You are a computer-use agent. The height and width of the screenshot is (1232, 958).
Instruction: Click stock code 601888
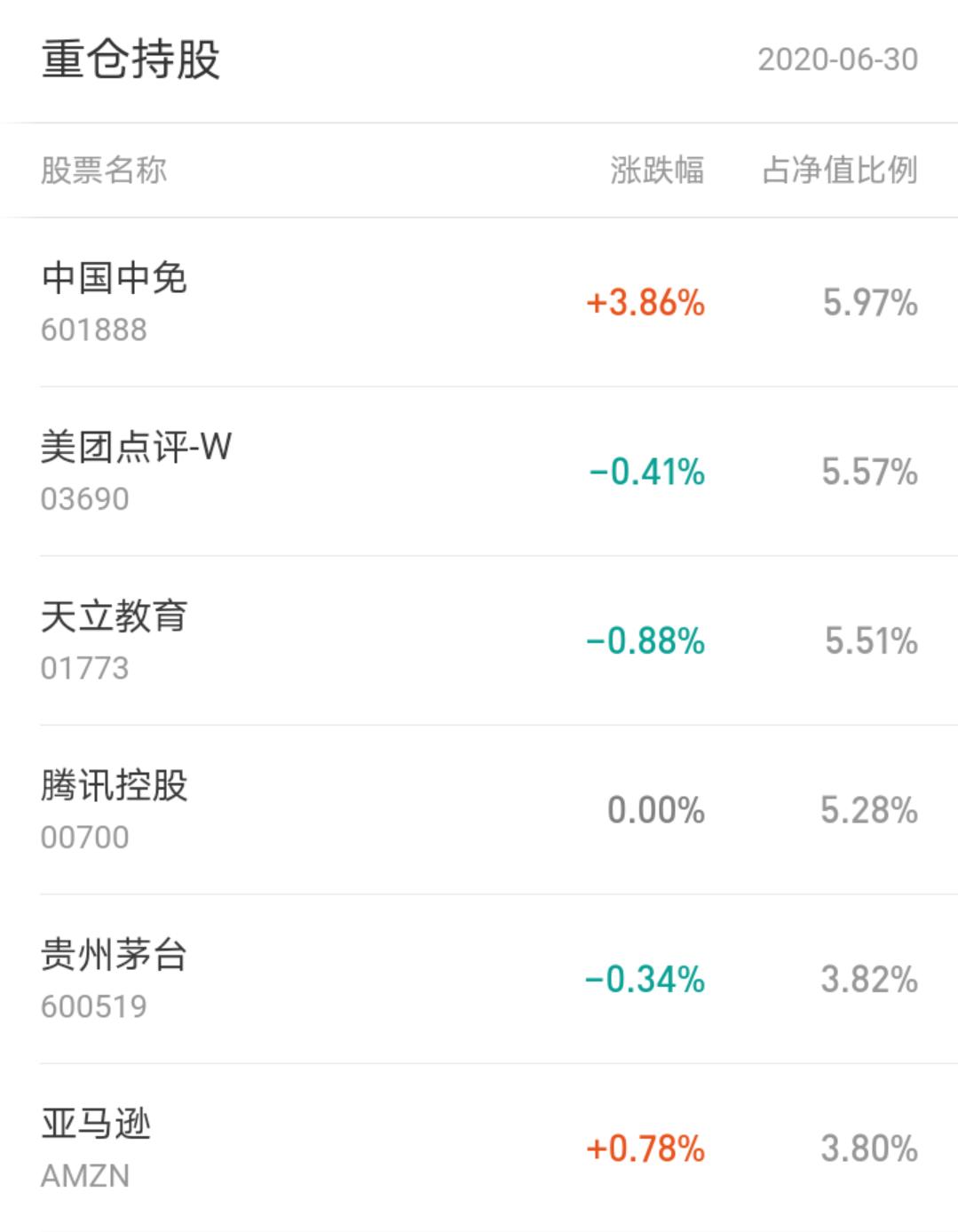[93, 329]
